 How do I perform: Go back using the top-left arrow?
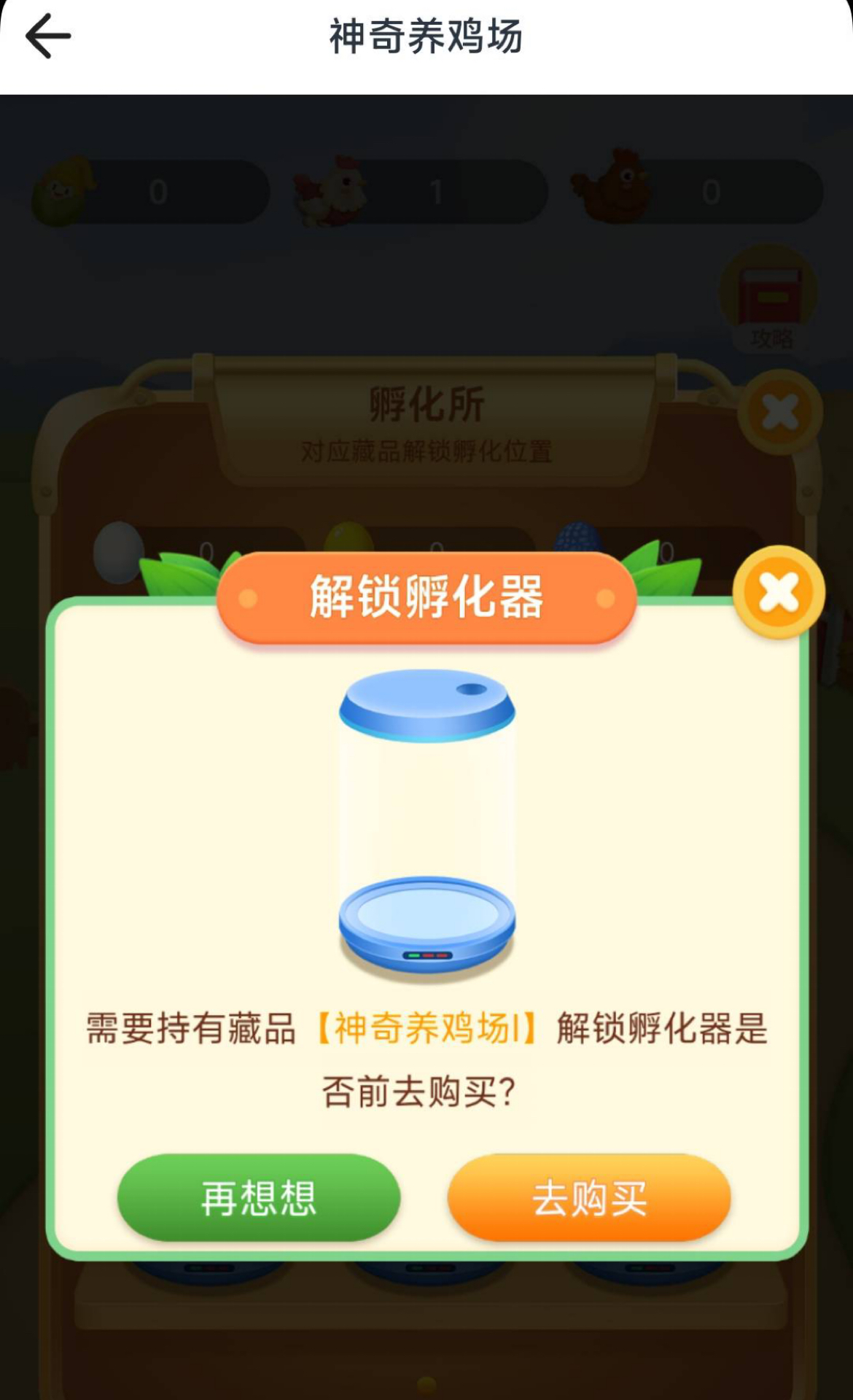pos(48,36)
